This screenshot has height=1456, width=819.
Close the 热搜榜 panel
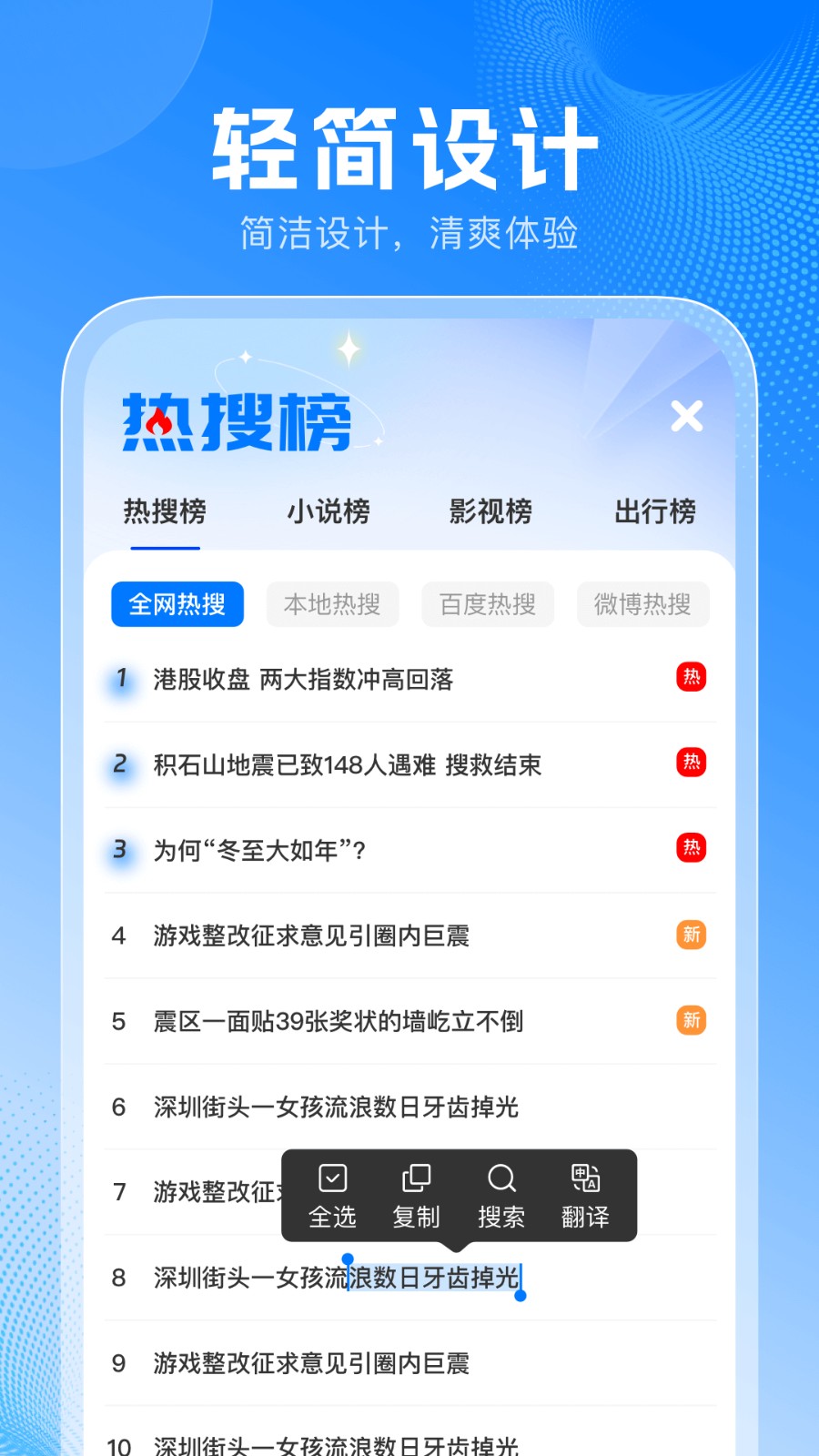[x=686, y=416]
